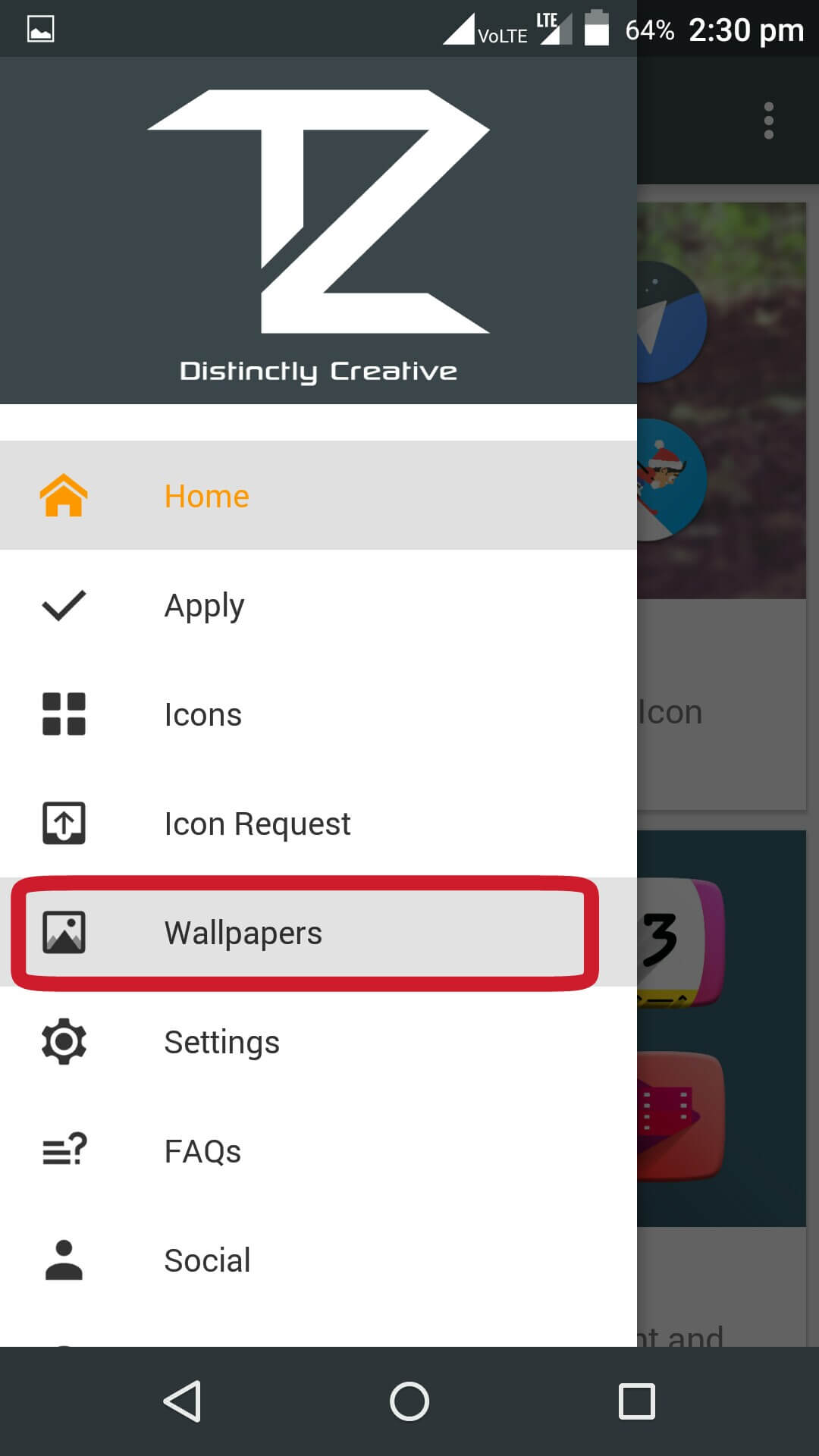
Task: Open the Social menu item
Action: 318,1260
